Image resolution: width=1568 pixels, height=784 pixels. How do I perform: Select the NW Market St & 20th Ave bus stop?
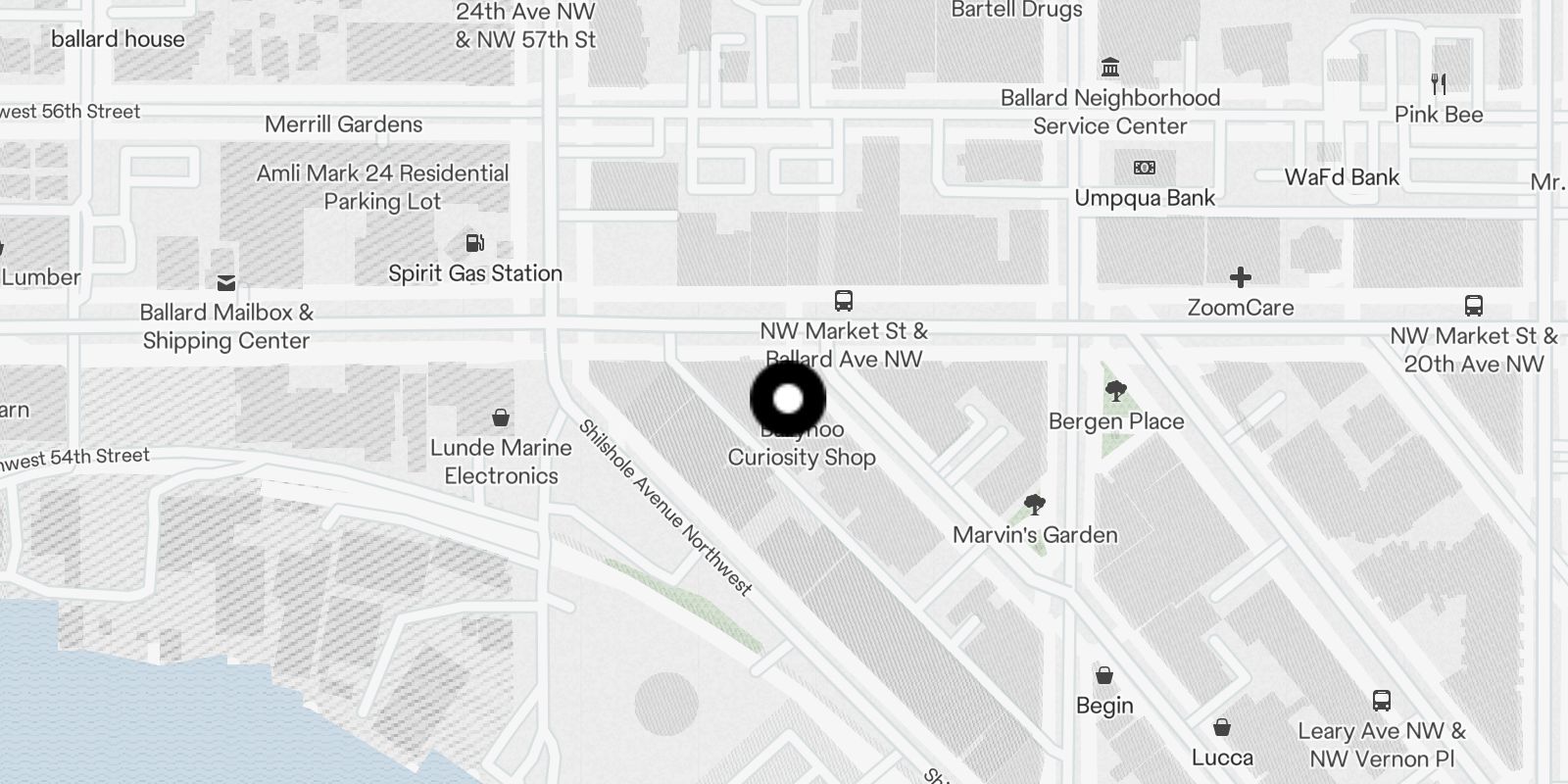[1473, 306]
